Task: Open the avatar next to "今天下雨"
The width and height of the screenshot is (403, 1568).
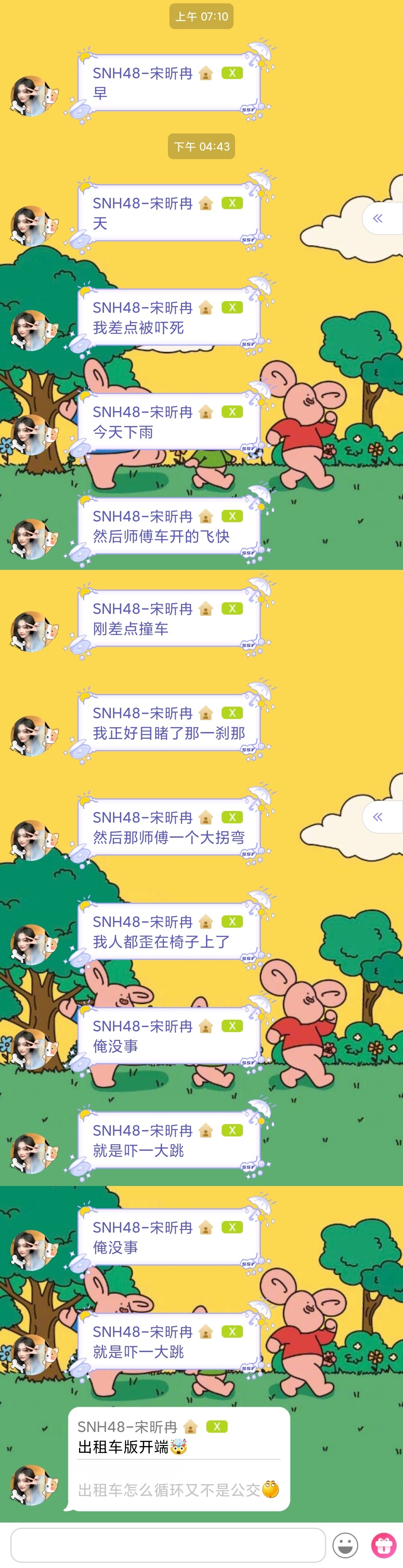Action: [30, 435]
